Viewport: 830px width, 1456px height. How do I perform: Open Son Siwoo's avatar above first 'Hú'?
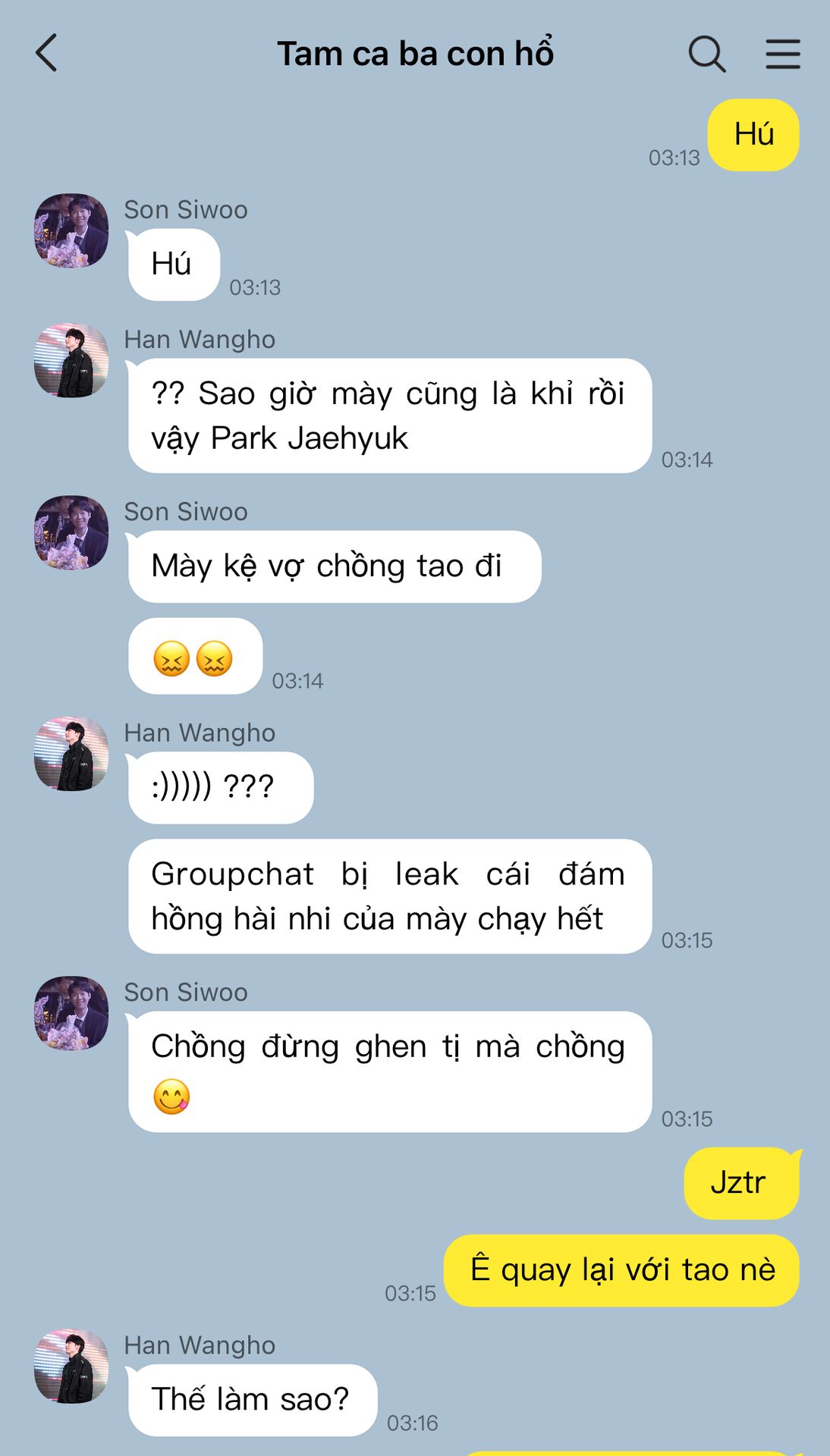tap(71, 231)
